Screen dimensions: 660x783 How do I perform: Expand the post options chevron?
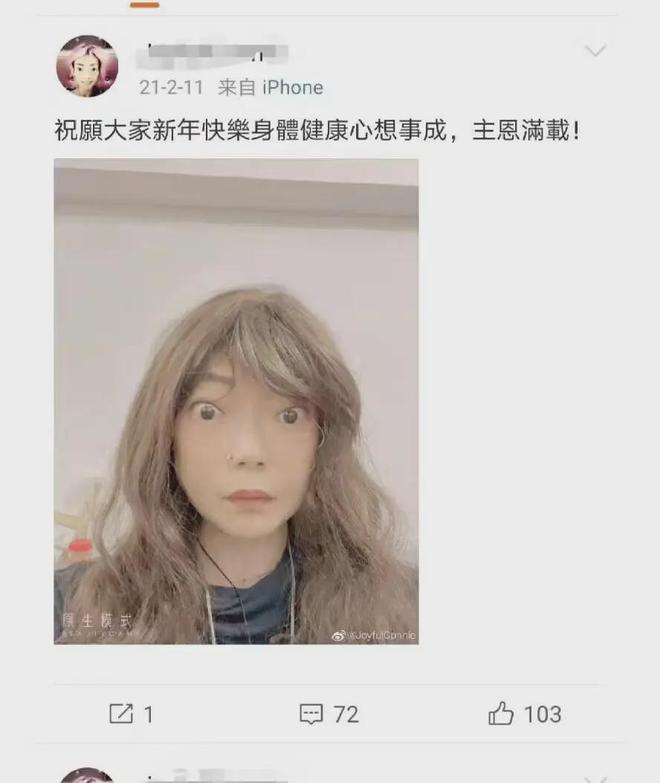(595, 51)
